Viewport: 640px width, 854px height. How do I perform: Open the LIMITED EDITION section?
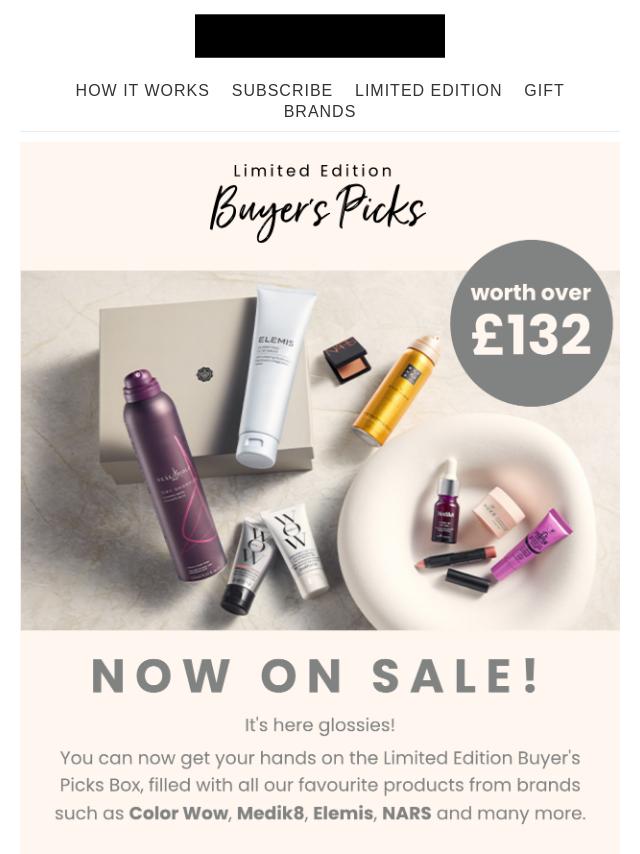(428, 90)
